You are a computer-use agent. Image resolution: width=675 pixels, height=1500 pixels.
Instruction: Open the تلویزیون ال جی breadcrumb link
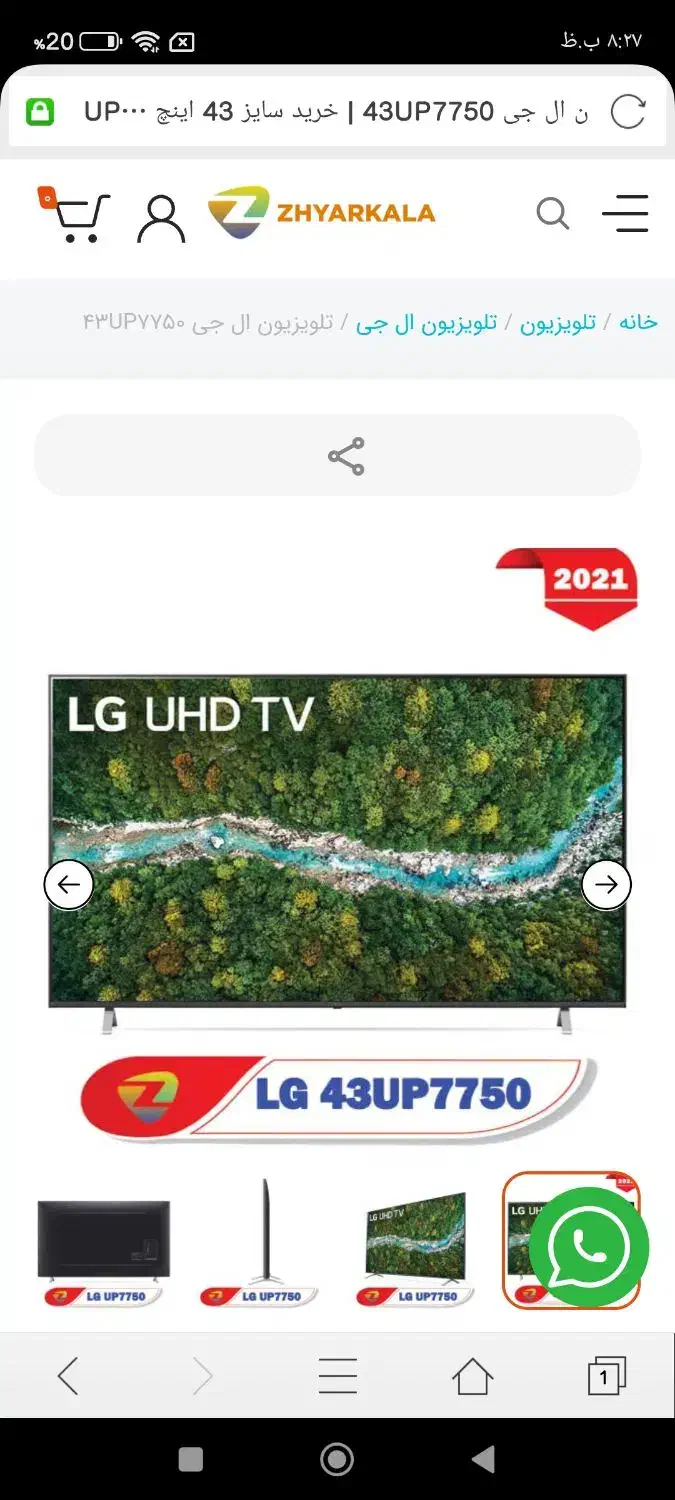pyautogui.click(x=427, y=322)
